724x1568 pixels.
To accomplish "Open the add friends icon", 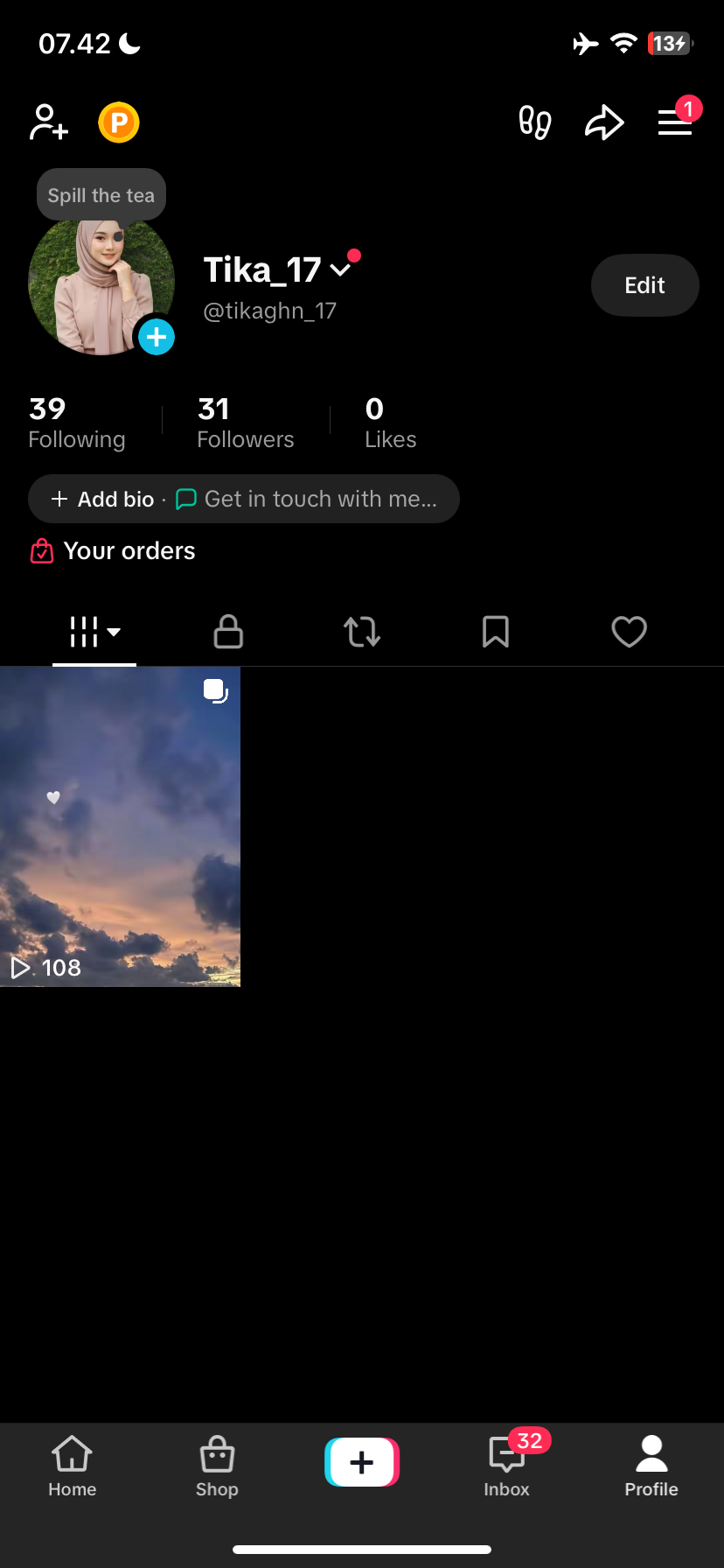I will click(49, 122).
